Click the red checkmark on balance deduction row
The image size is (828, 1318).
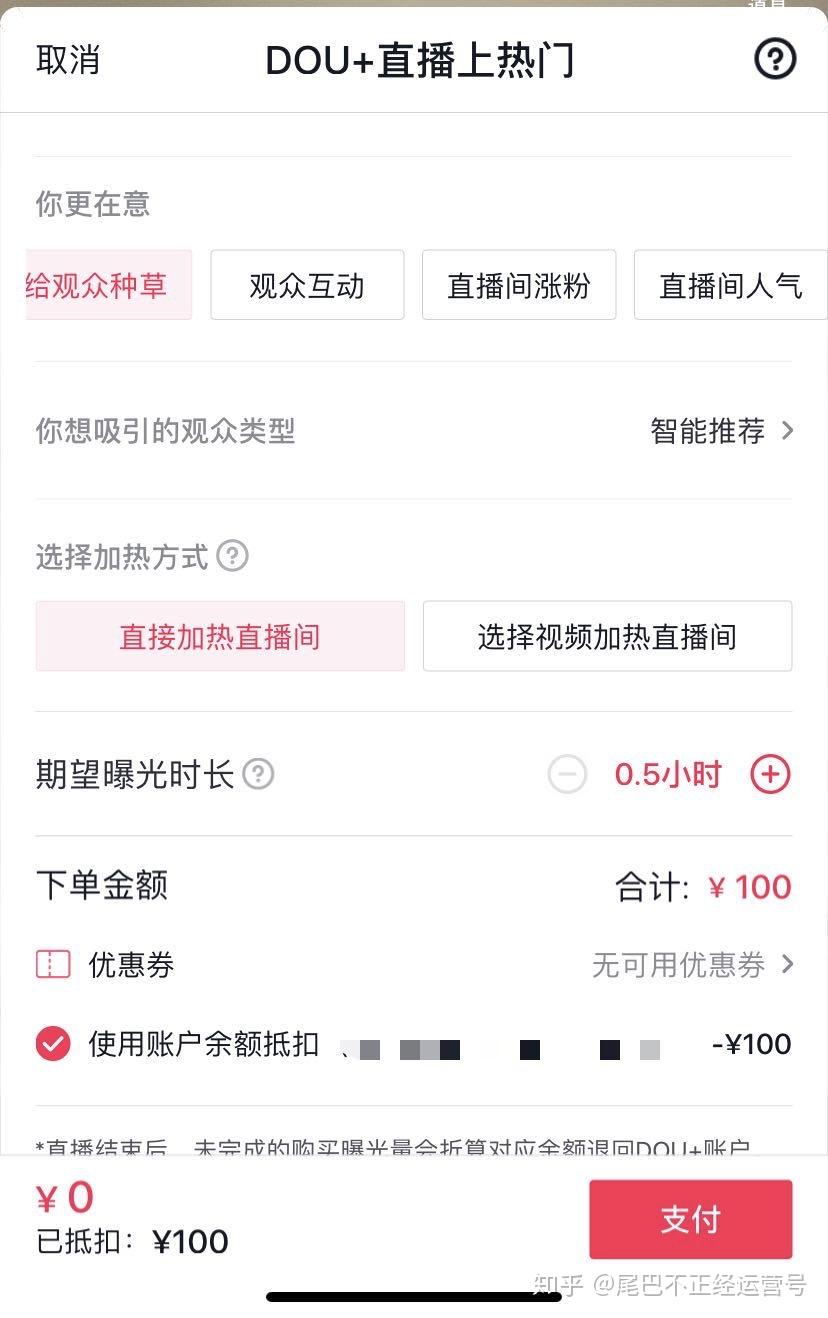[53, 1044]
